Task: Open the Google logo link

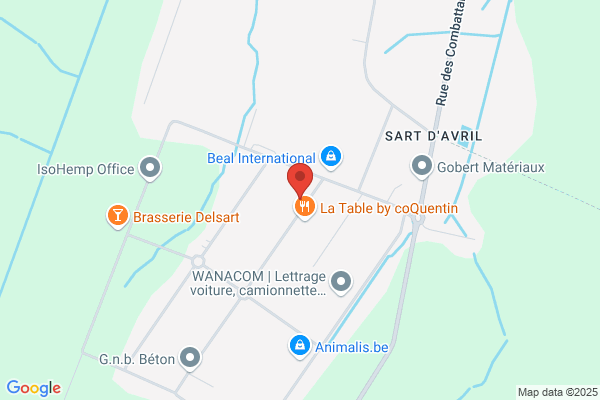Action: point(34,388)
